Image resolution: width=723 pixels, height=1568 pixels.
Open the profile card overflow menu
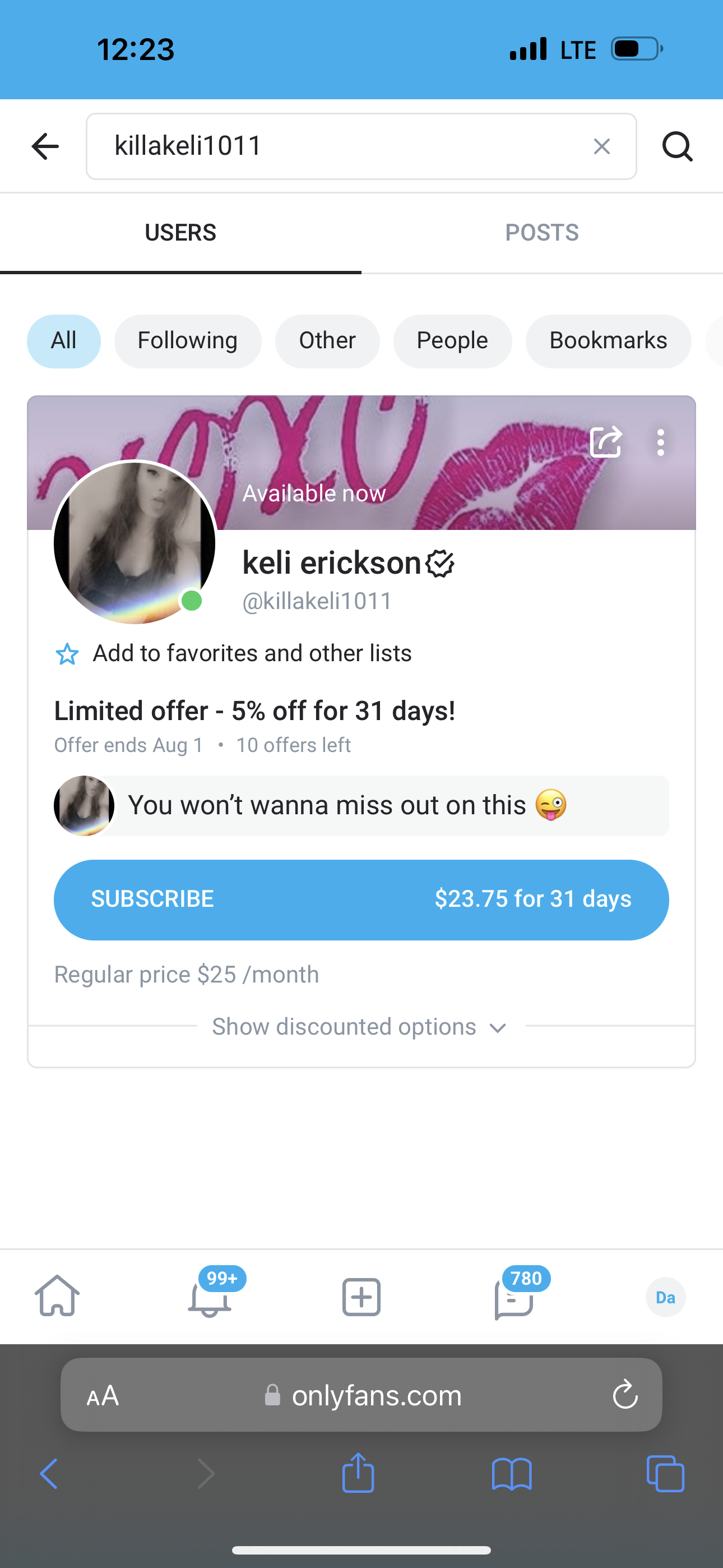(660, 442)
